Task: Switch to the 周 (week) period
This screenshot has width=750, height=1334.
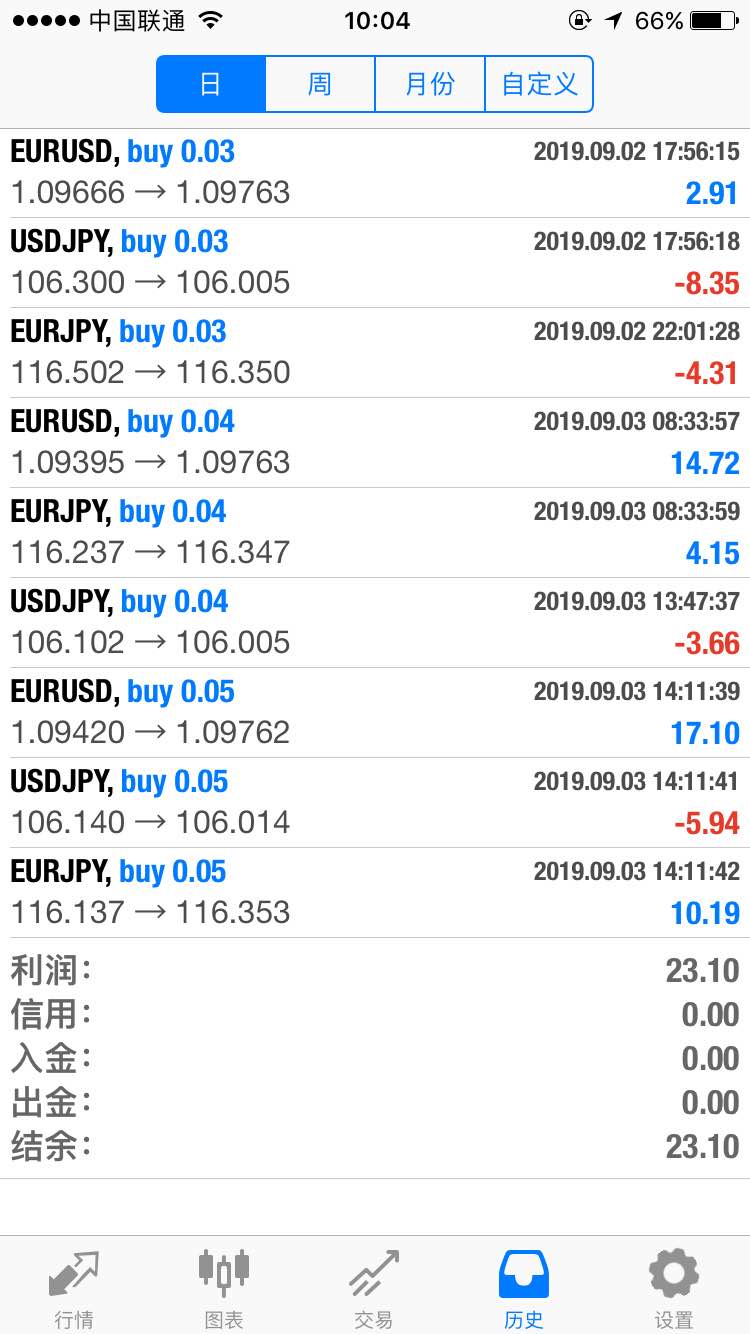Action: click(x=320, y=84)
